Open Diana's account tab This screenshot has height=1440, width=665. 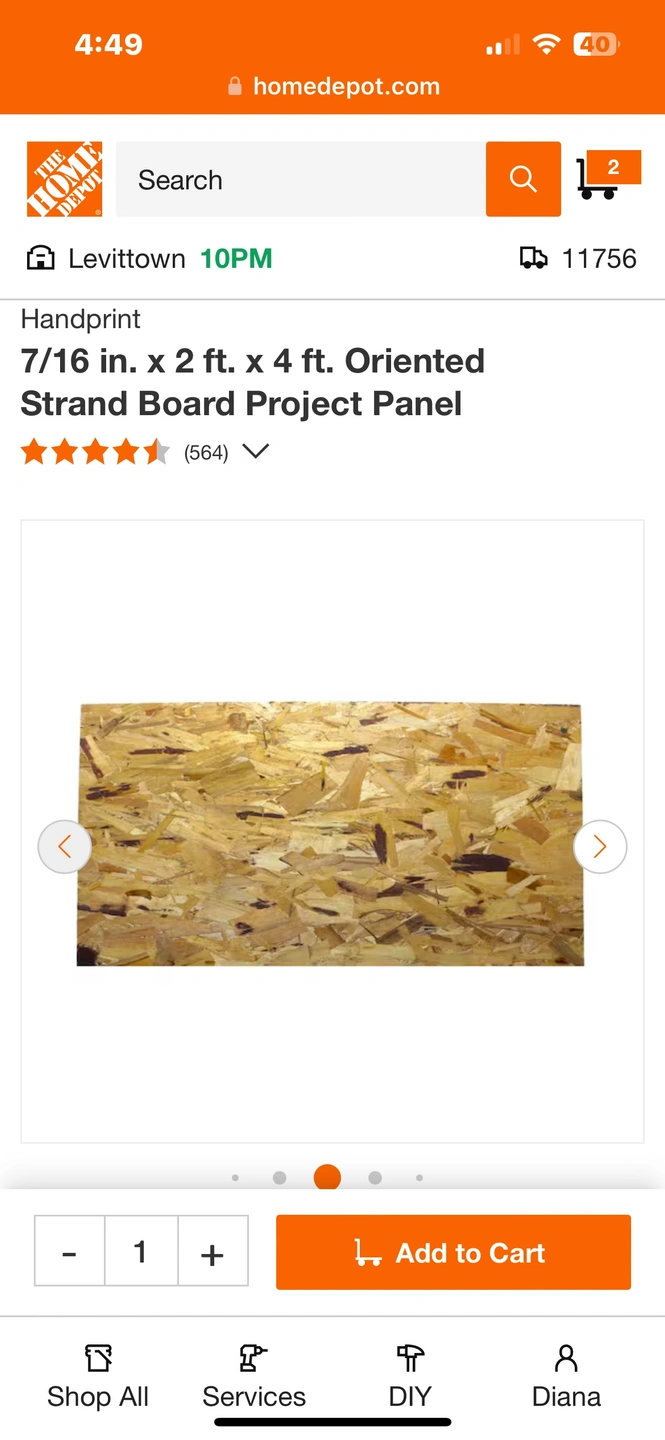coord(566,1377)
